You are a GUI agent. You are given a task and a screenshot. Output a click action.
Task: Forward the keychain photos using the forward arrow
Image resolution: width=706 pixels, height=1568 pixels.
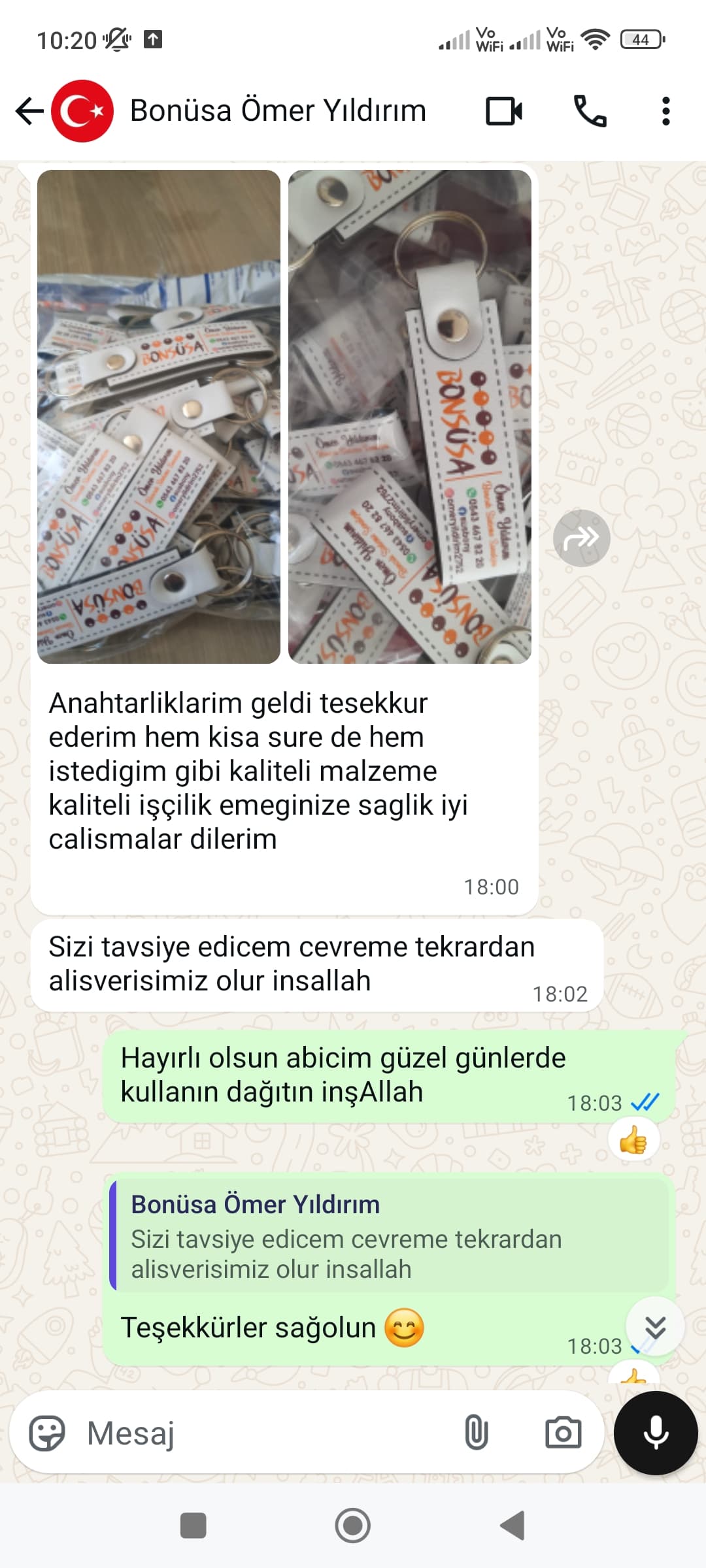click(x=582, y=536)
